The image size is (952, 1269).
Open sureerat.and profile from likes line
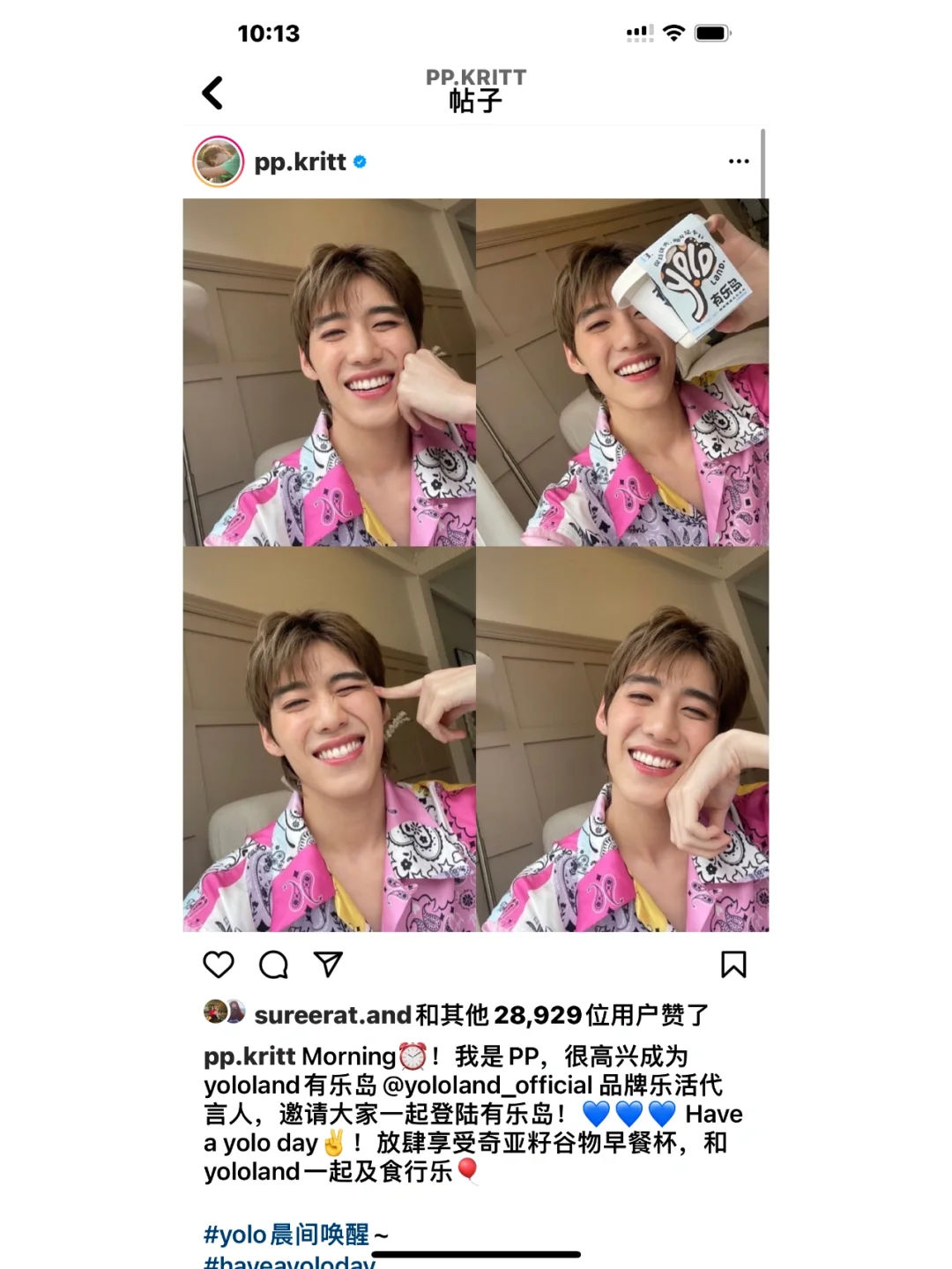[x=332, y=1015]
